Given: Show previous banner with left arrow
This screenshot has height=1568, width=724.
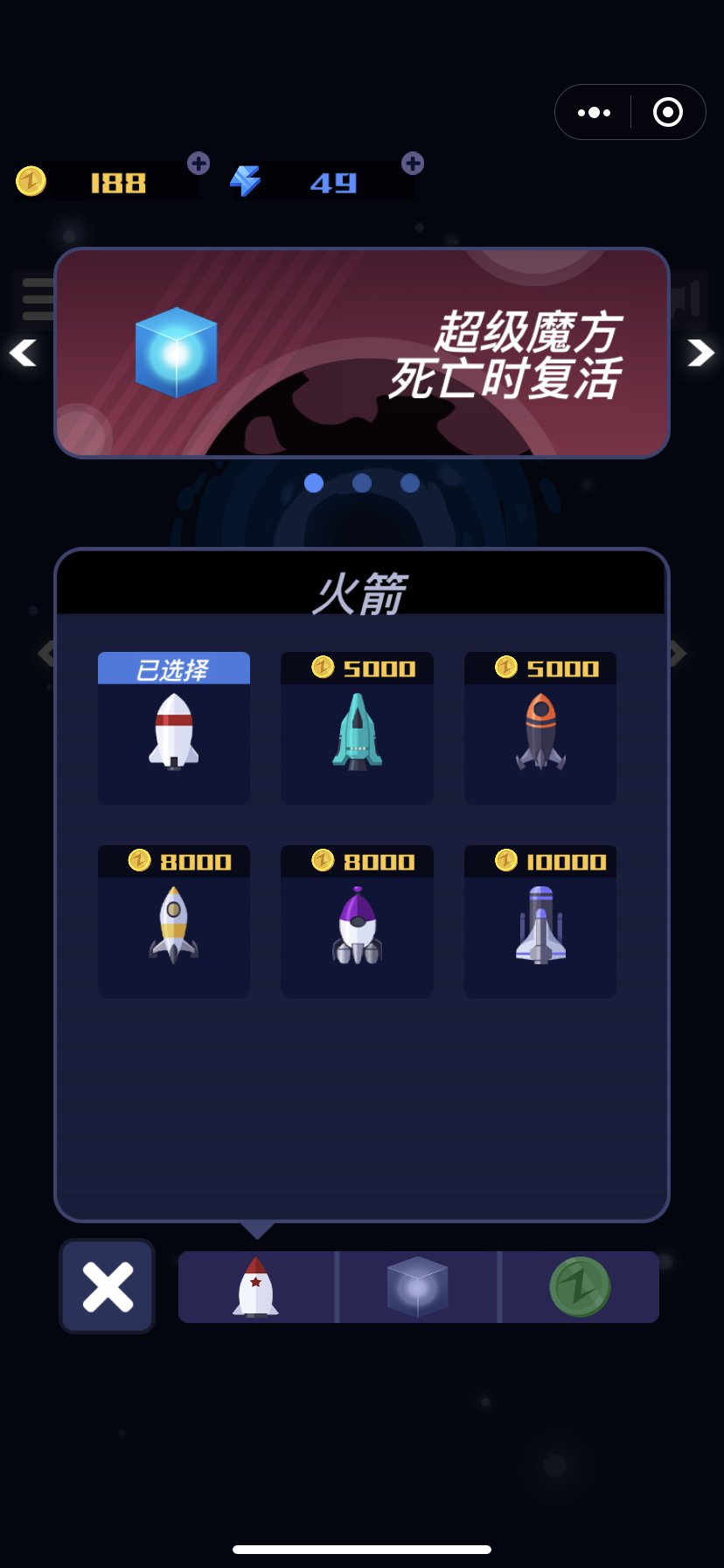Looking at the screenshot, I should [x=23, y=353].
